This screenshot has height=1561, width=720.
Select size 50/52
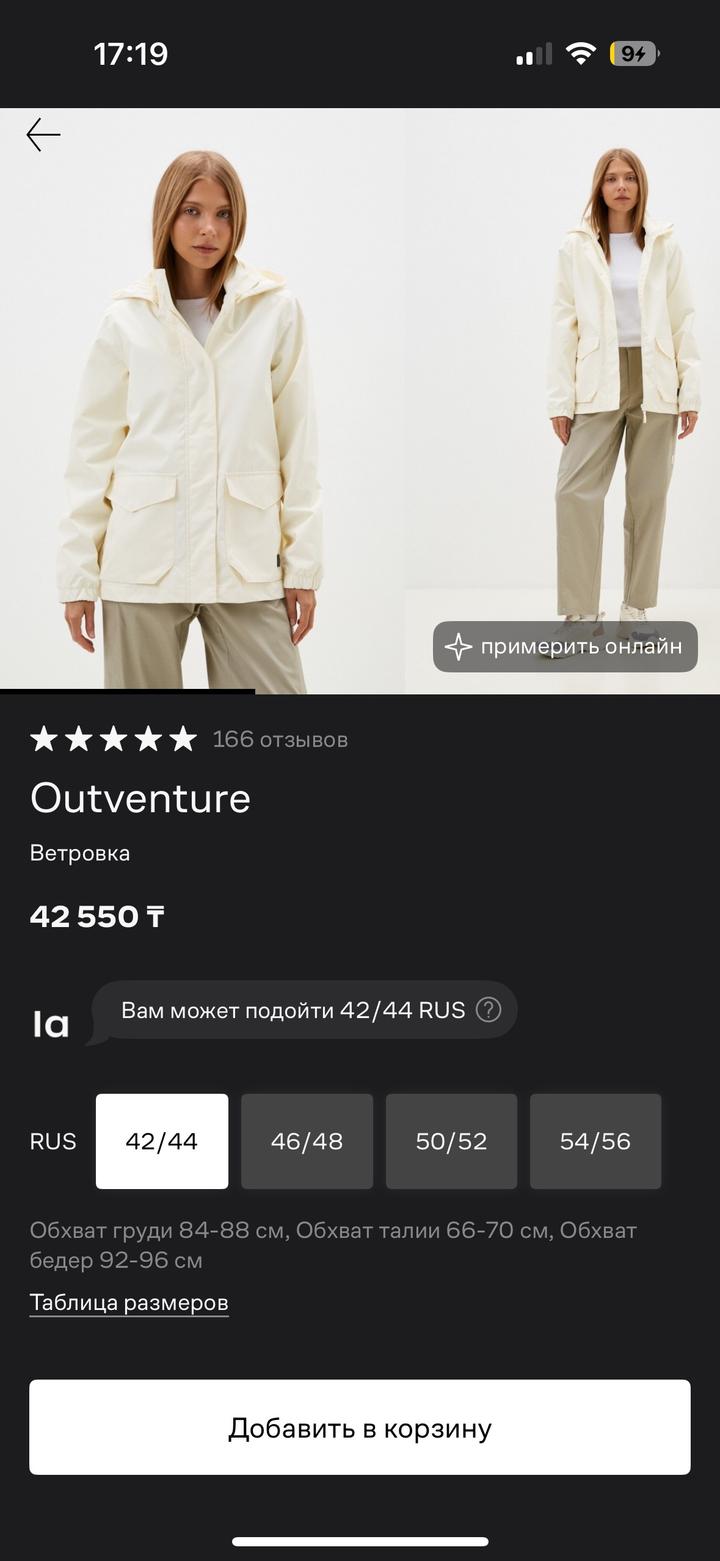tap(451, 1140)
